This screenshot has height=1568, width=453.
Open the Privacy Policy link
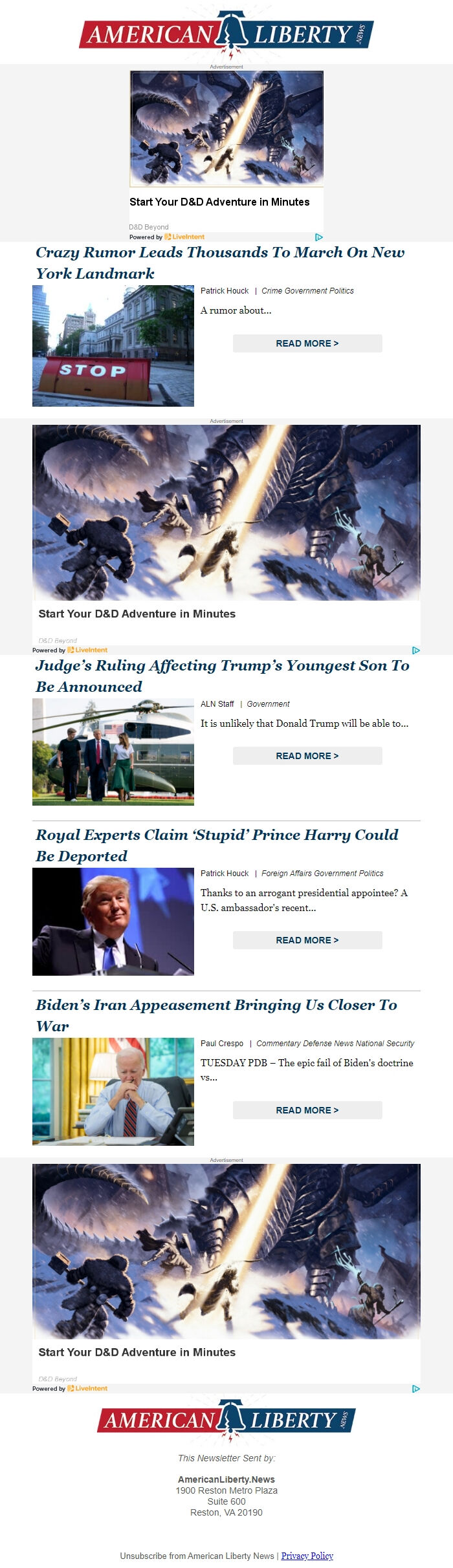coord(307,1556)
